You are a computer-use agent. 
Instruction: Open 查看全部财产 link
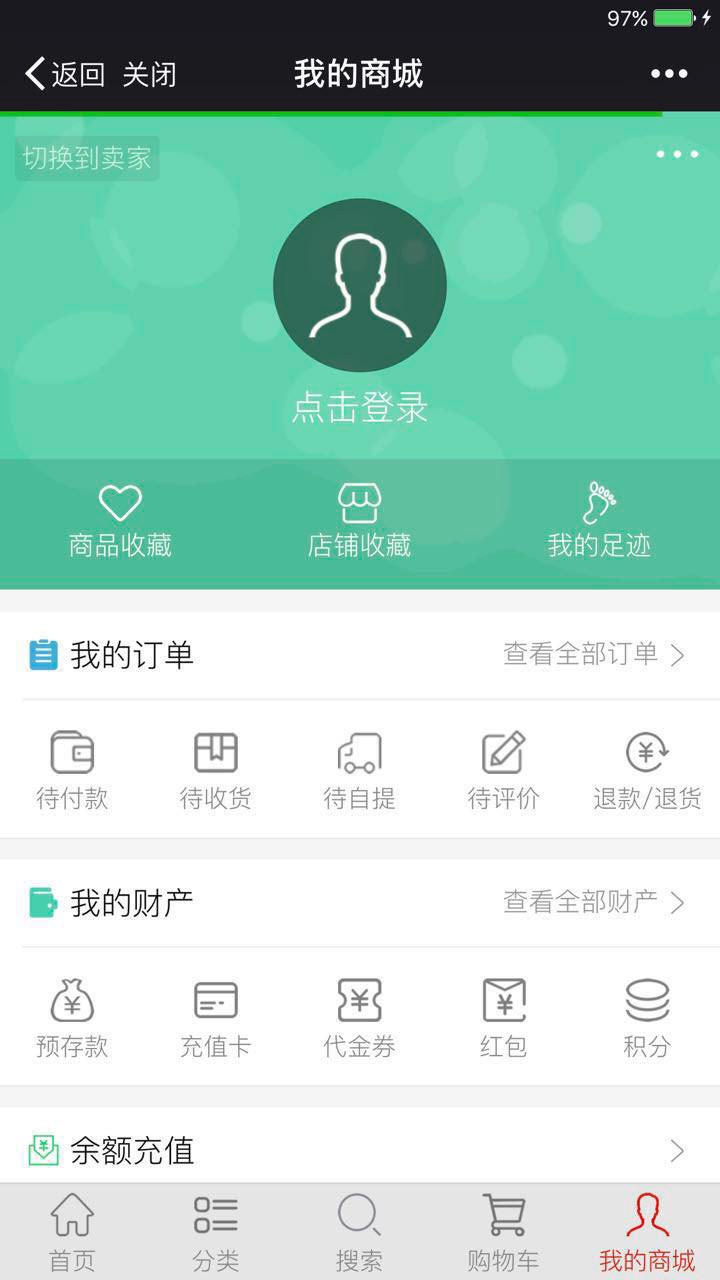pyautogui.click(x=594, y=903)
